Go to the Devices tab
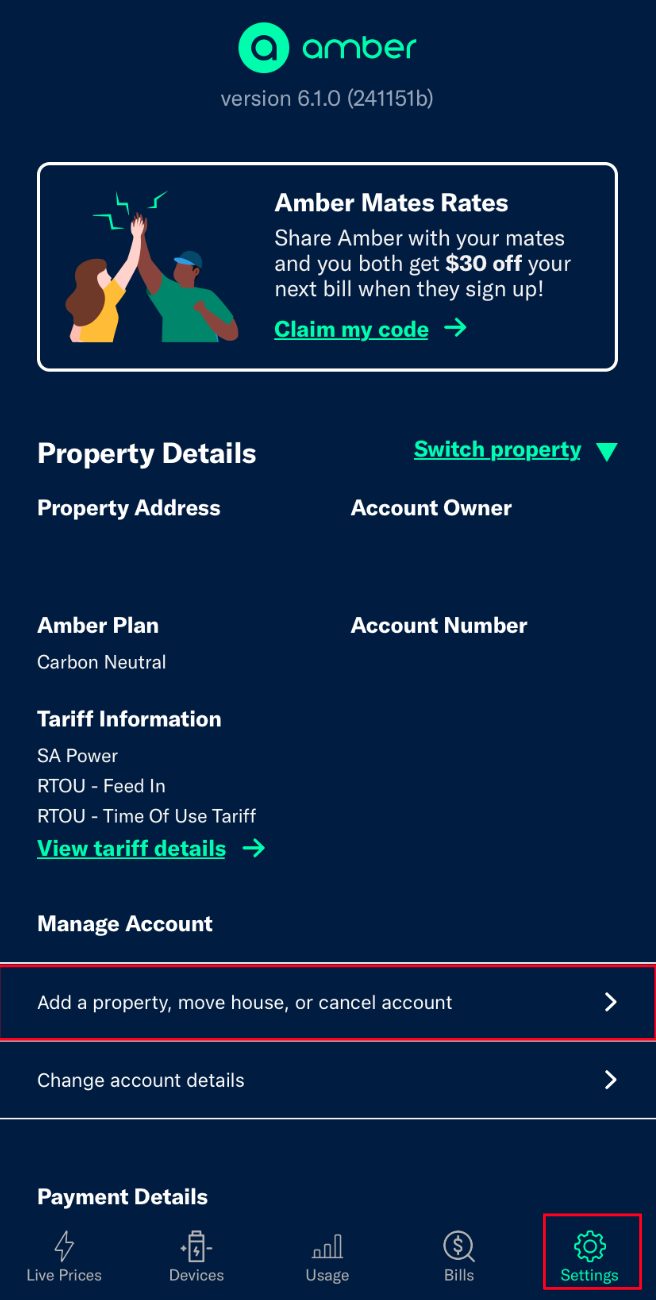The width and height of the screenshot is (656, 1300). pos(196,1257)
